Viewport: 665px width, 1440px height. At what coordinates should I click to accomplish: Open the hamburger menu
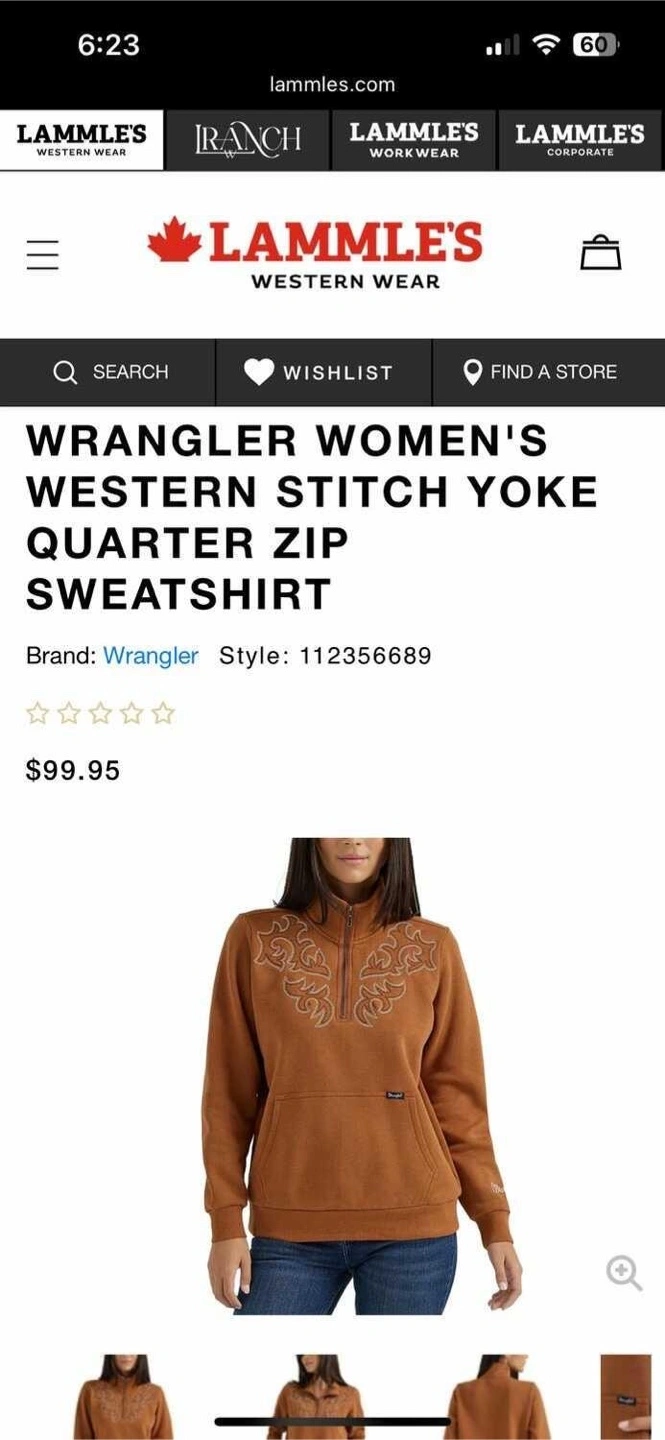pos(42,254)
